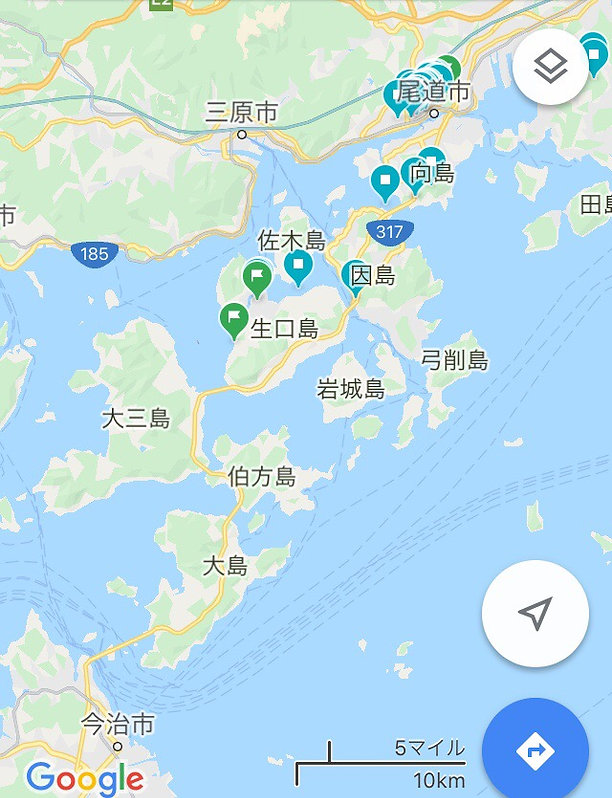The width and height of the screenshot is (612, 798).
Task: Center map on my current location
Action: (x=535, y=614)
